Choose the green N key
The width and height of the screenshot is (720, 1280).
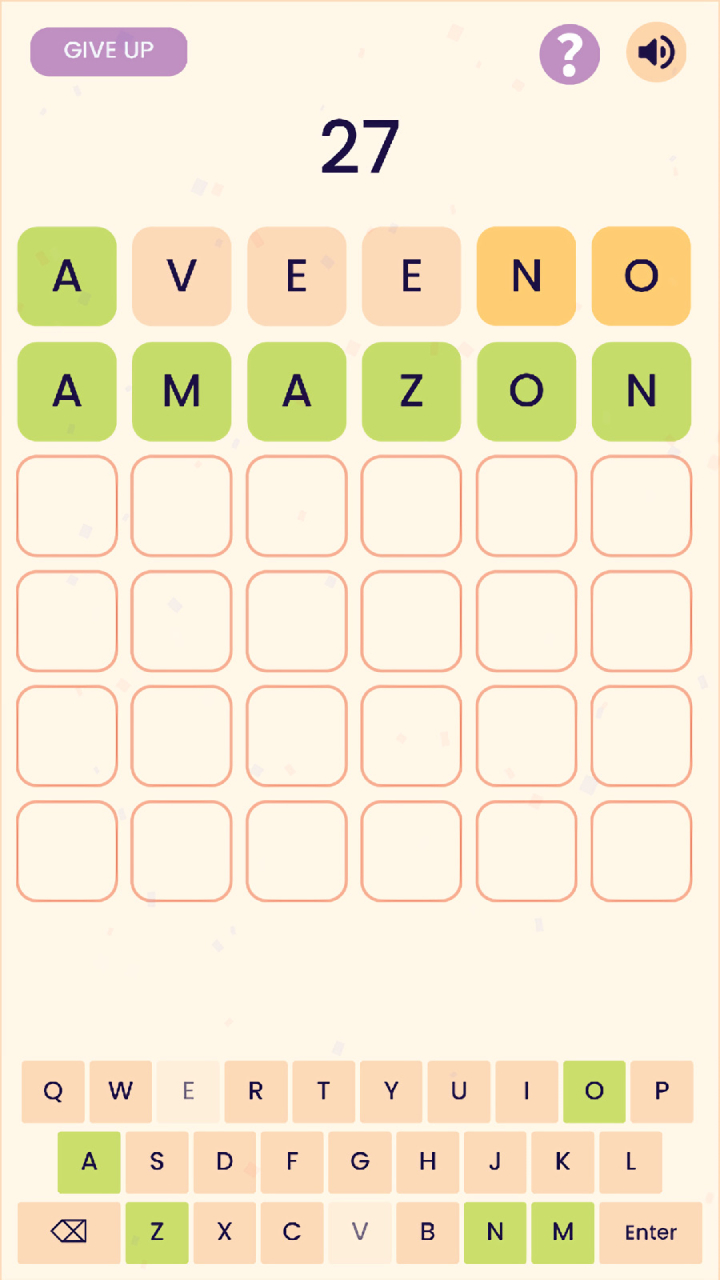coord(495,1233)
